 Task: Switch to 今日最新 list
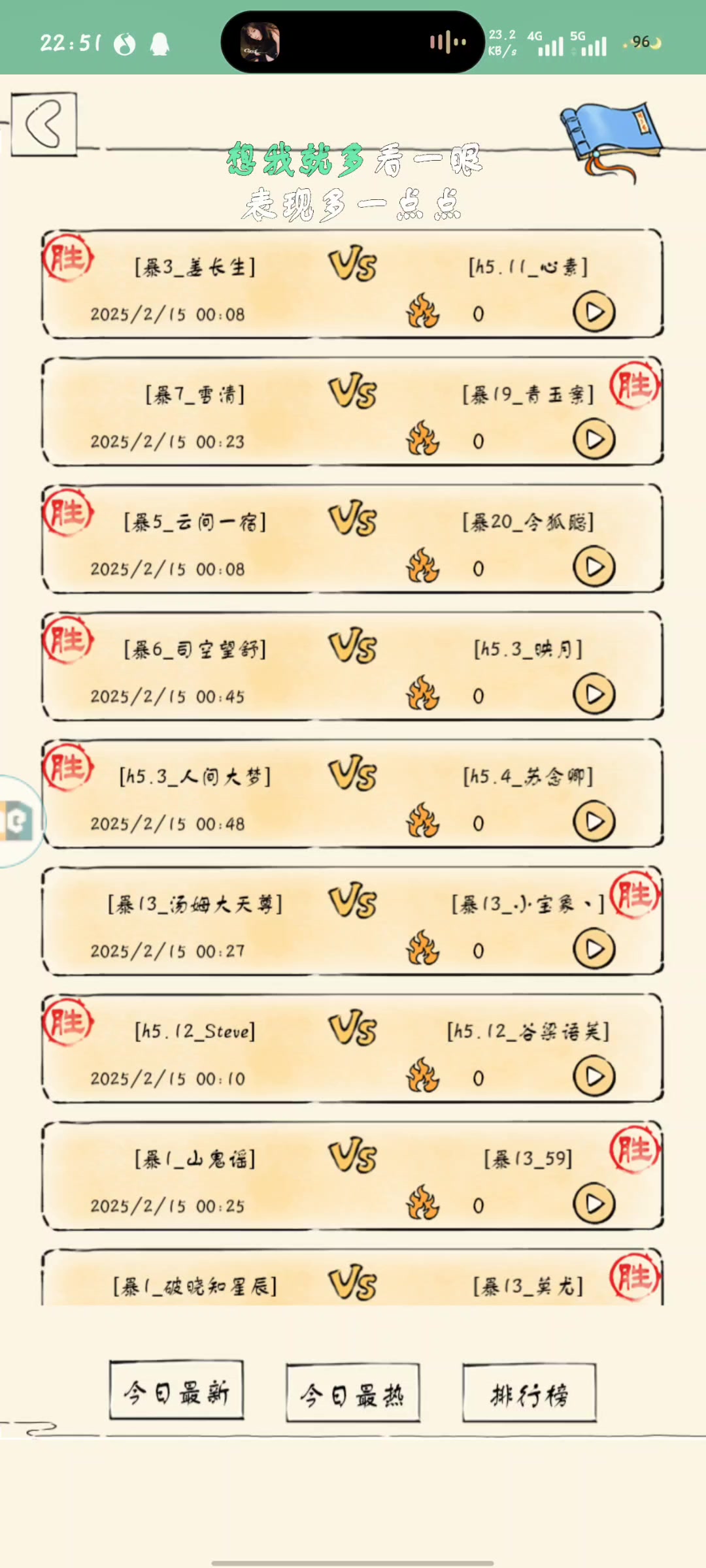176,1392
